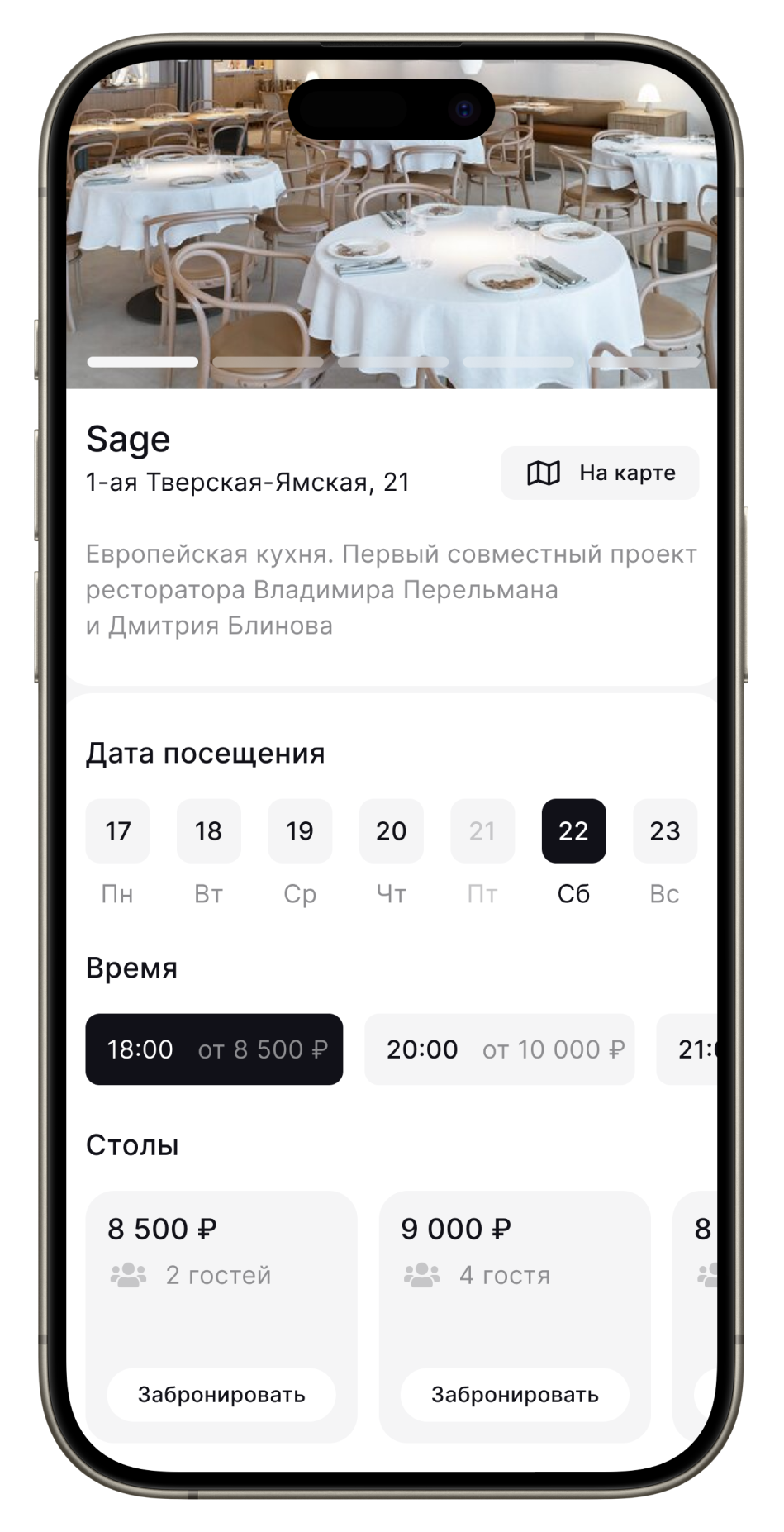Choose date 23 Вс
This screenshot has width=784, height=1532.
click(x=664, y=830)
